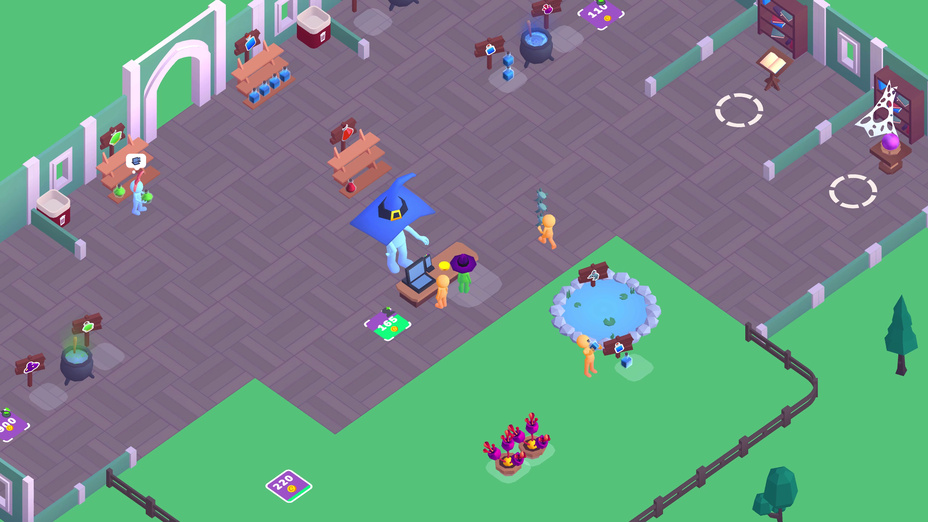Tap the 110-coin unlock pad near the blue cauldron
This screenshot has width=928, height=522.
click(x=600, y=13)
